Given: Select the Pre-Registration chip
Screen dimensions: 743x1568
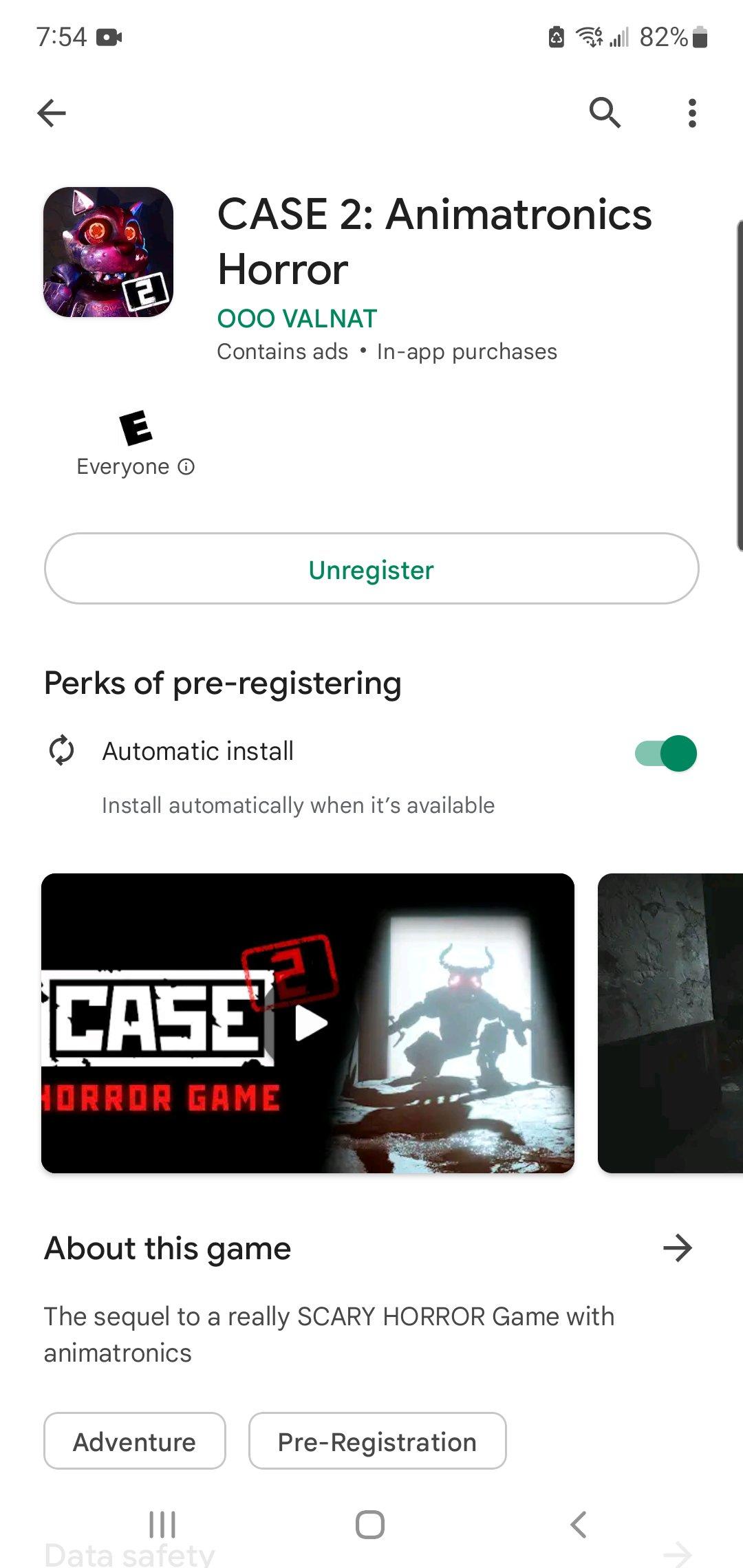Looking at the screenshot, I should [x=377, y=1441].
